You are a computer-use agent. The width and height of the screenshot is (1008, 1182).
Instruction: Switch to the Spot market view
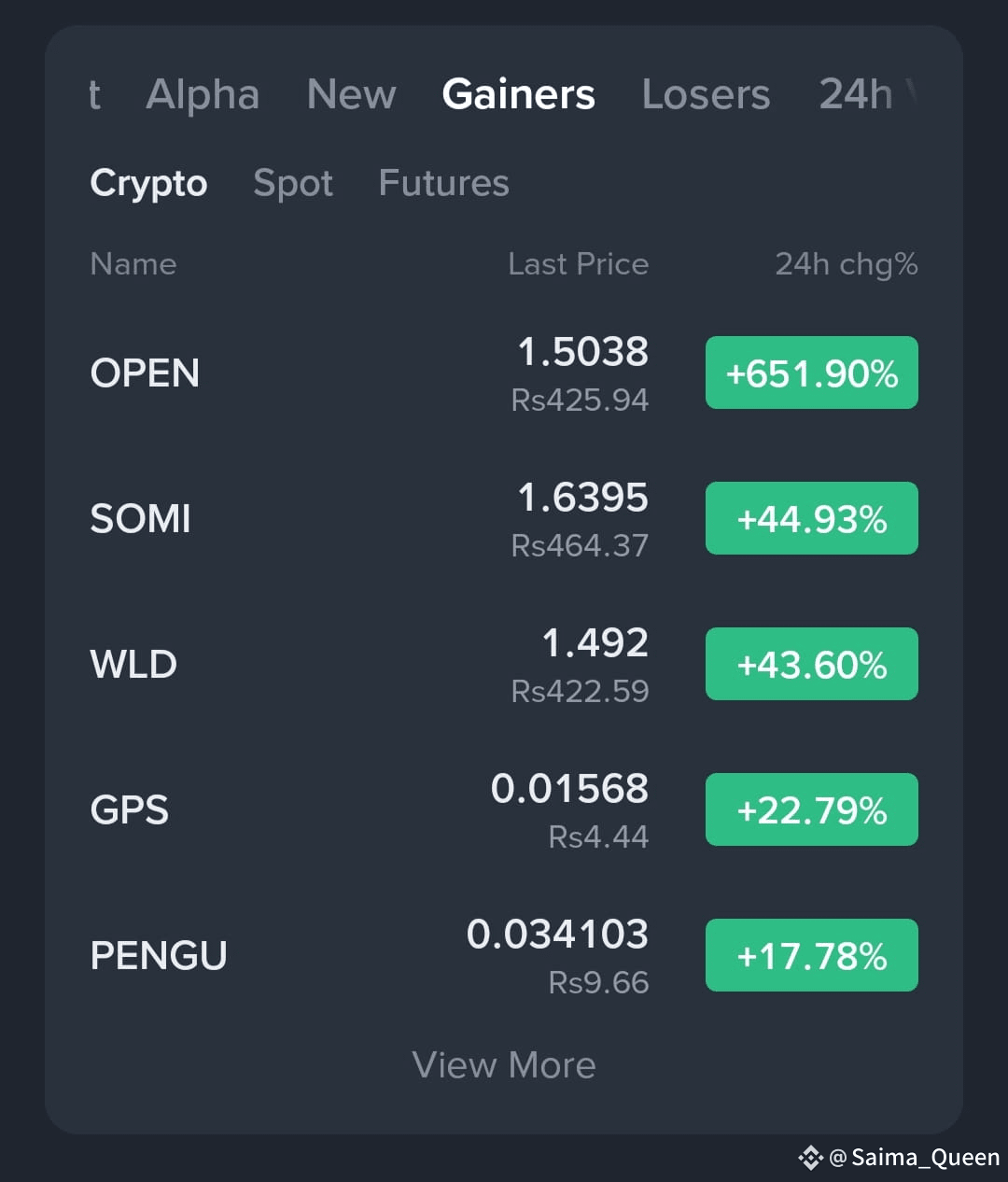(293, 183)
